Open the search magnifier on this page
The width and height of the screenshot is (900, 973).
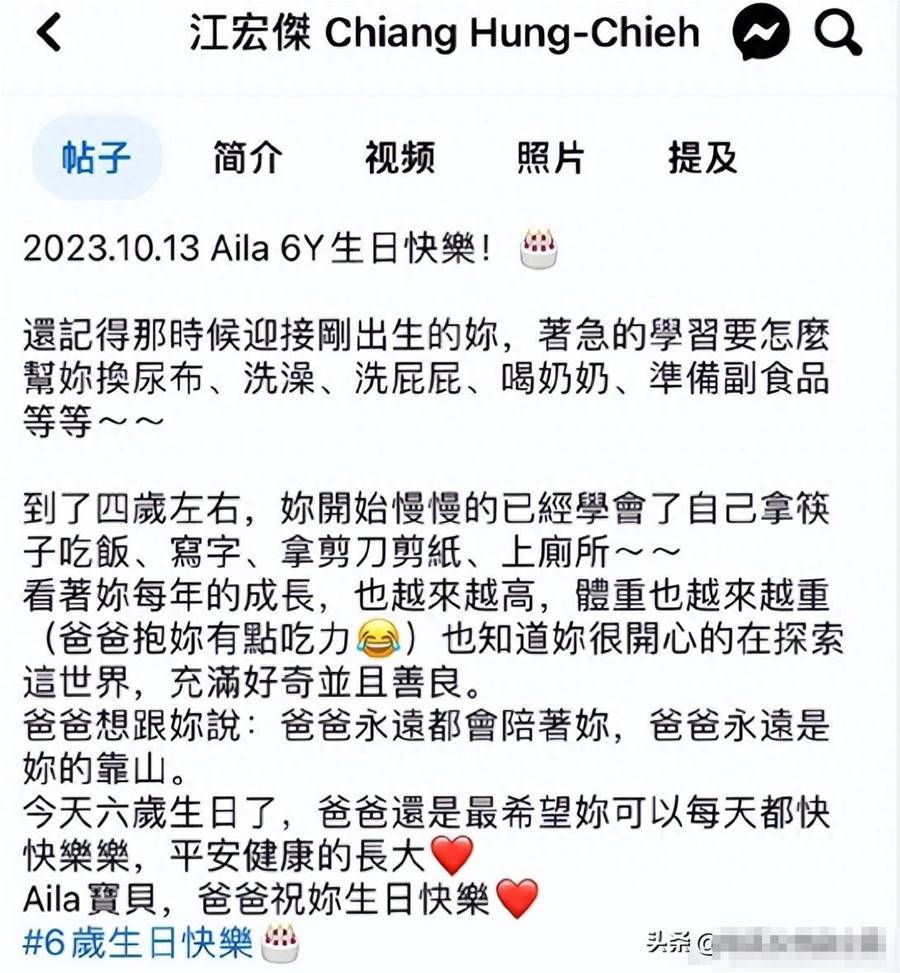pyautogui.click(x=838, y=35)
